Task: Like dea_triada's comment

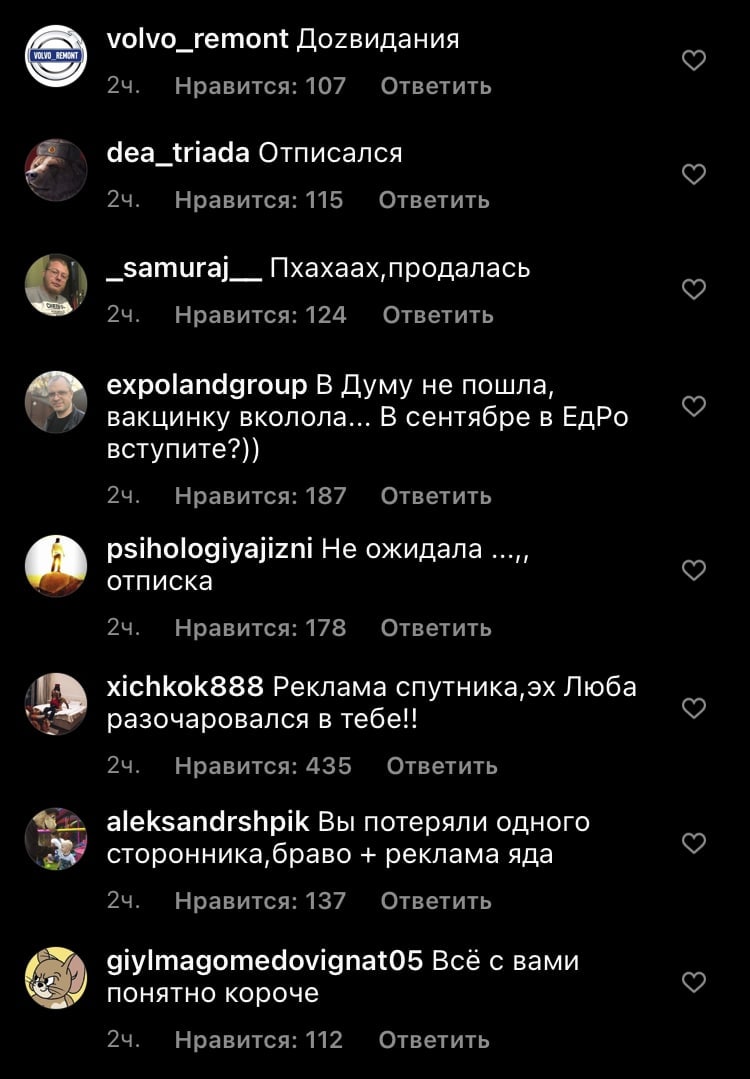Action: click(693, 175)
